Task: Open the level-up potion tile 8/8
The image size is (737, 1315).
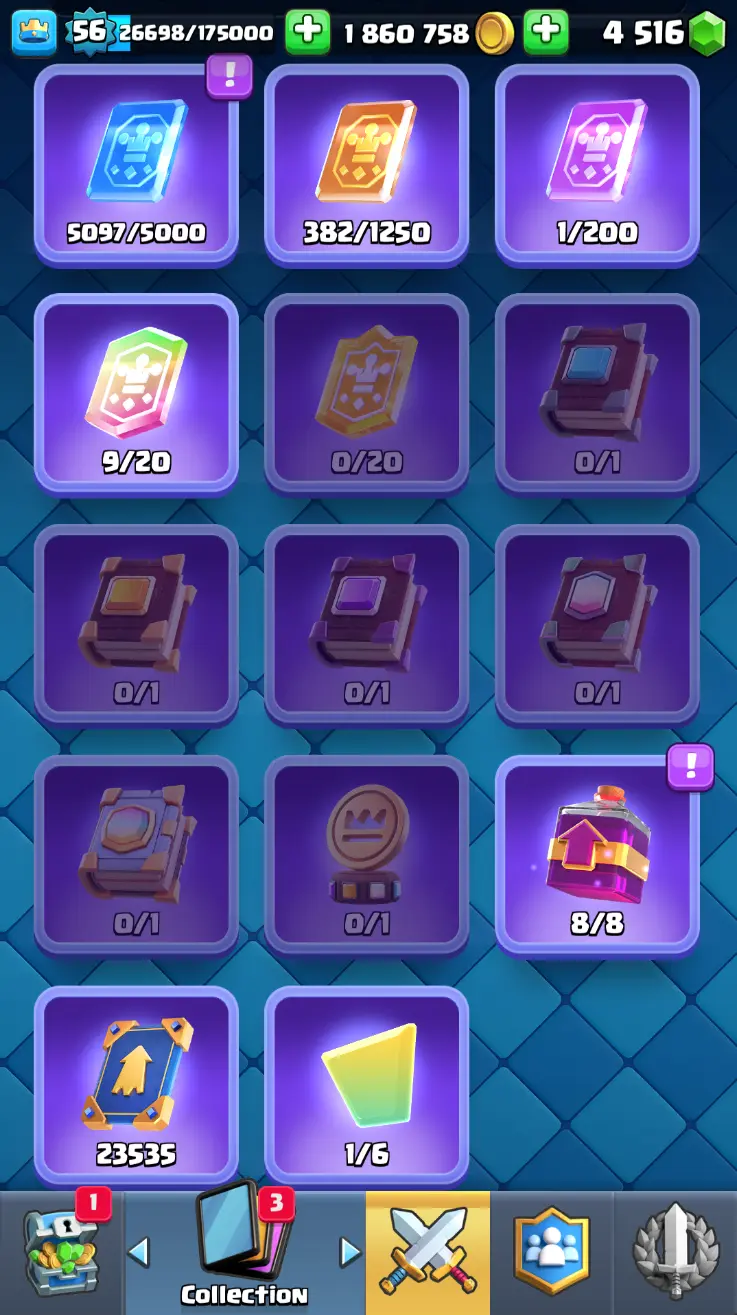Action: [597, 853]
